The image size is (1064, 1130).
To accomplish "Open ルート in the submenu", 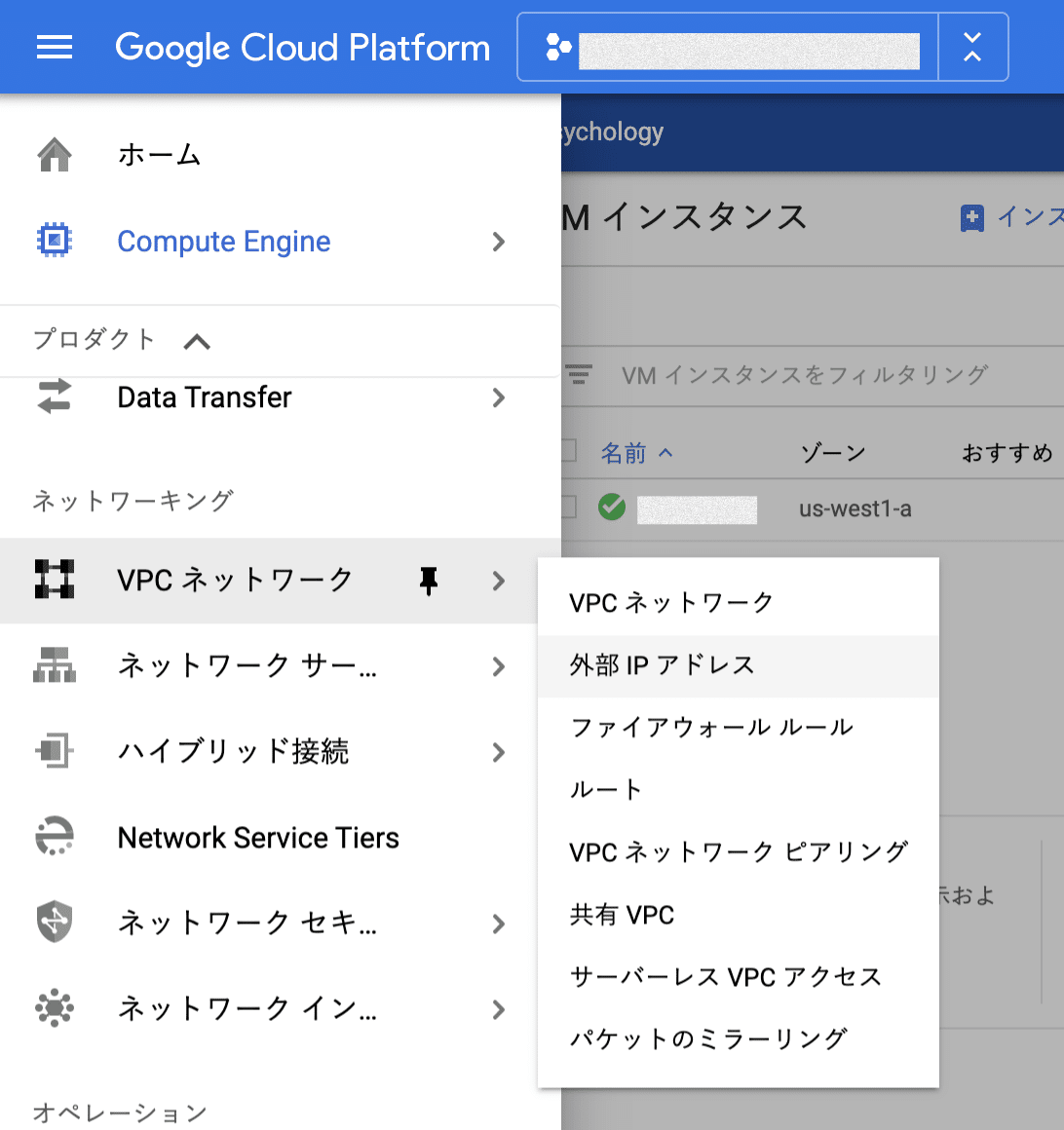I will [x=606, y=790].
